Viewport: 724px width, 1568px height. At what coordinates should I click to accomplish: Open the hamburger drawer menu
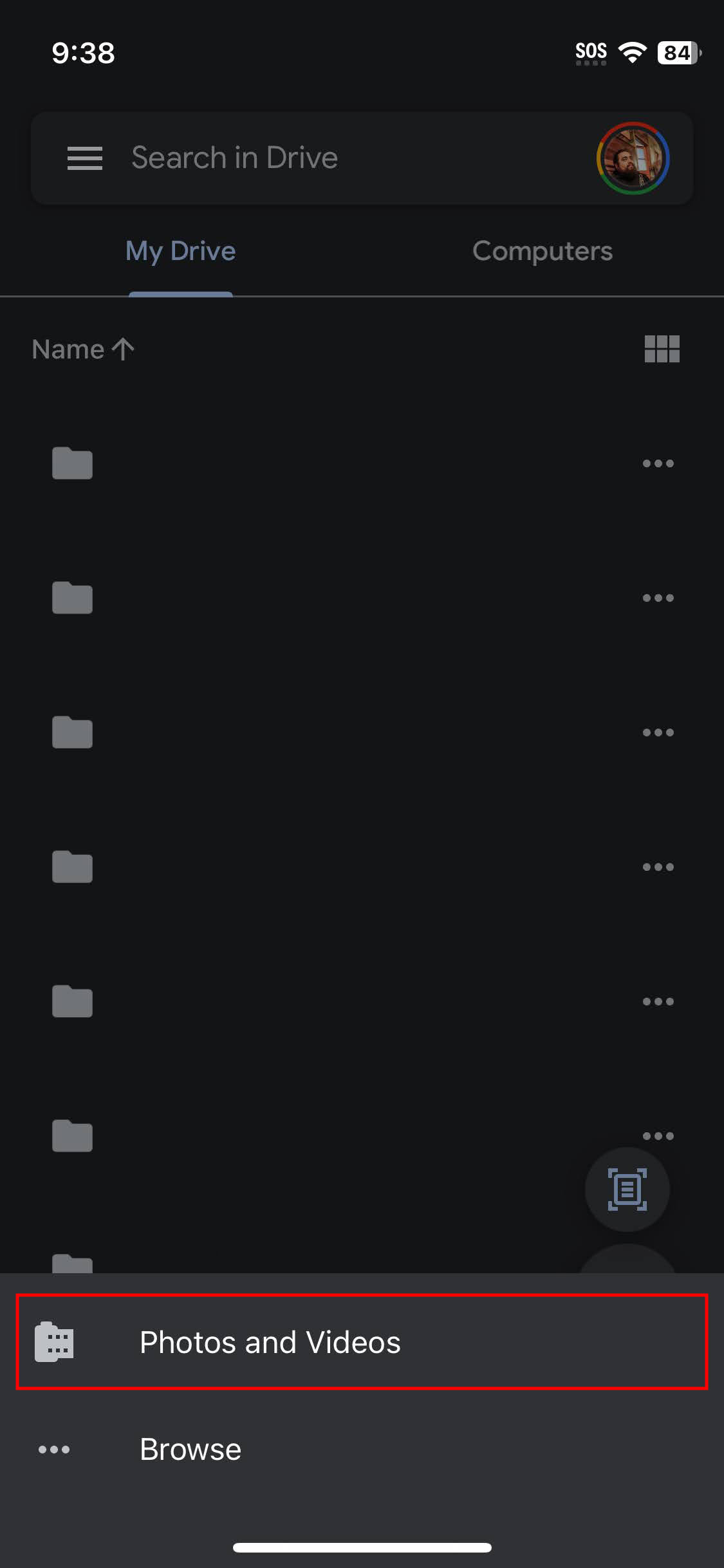coord(84,158)
